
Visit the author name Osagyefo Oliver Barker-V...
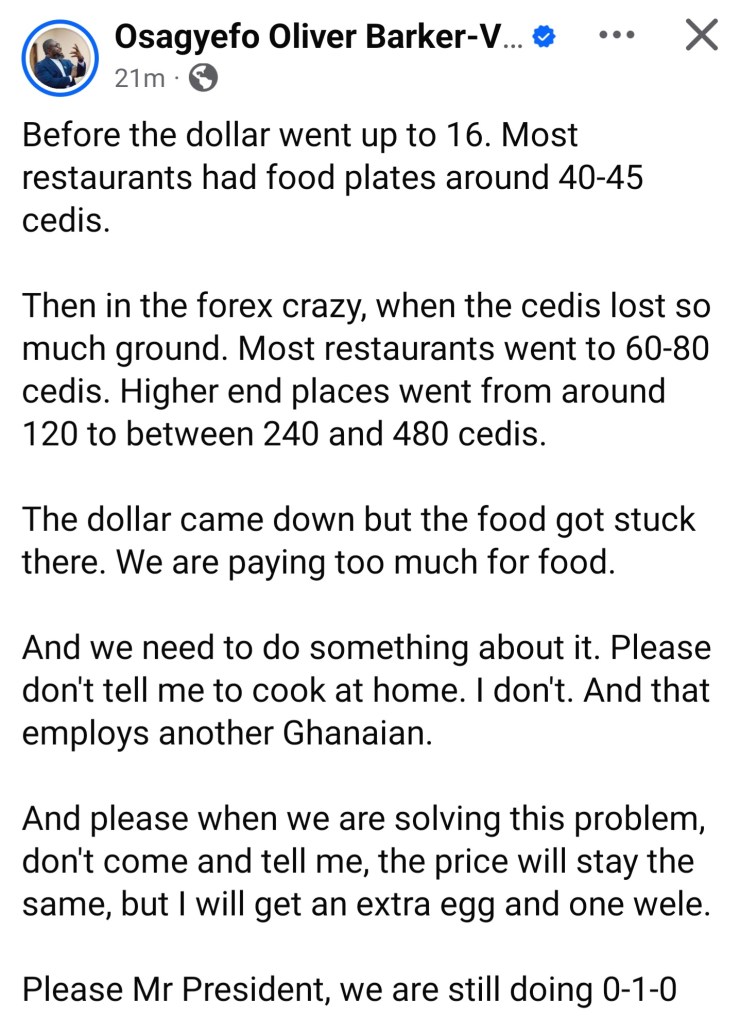(318, 37)
